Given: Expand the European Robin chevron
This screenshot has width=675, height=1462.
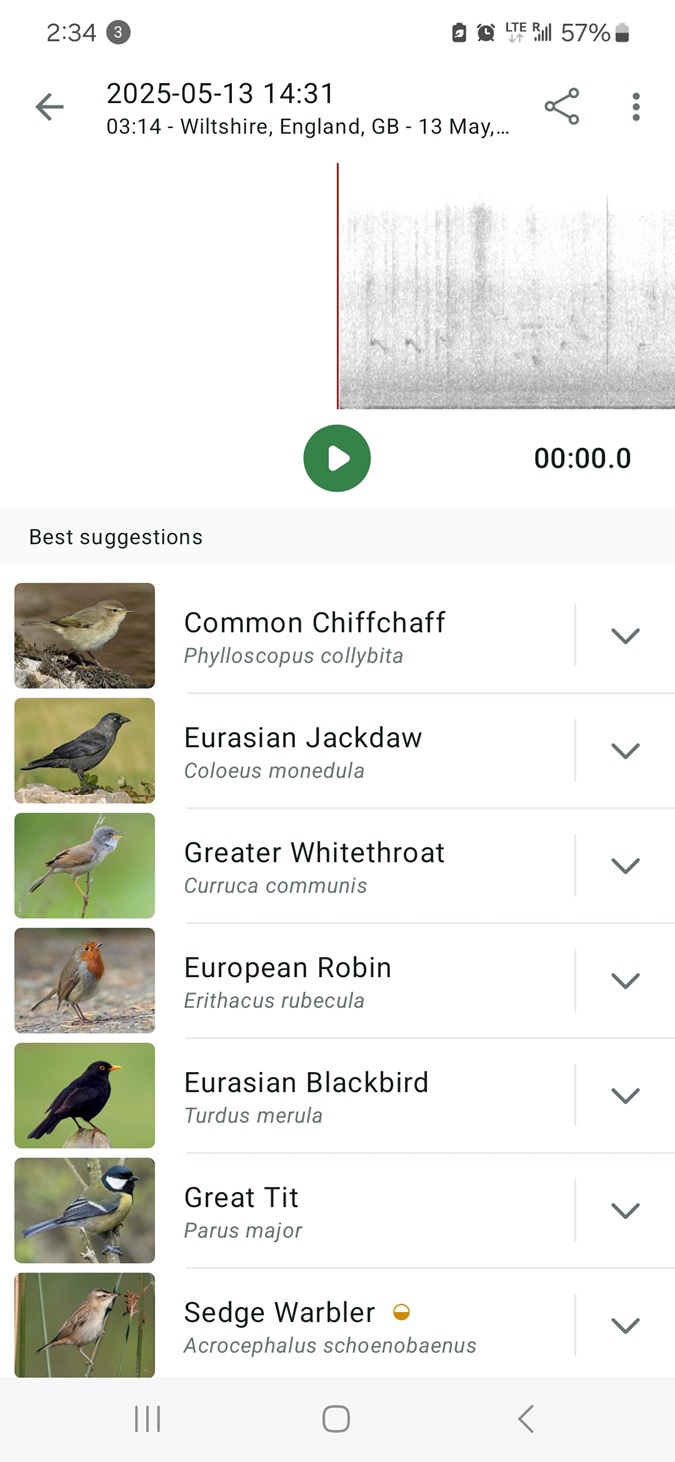Looking at the screenshot, I should pos(625,981).
